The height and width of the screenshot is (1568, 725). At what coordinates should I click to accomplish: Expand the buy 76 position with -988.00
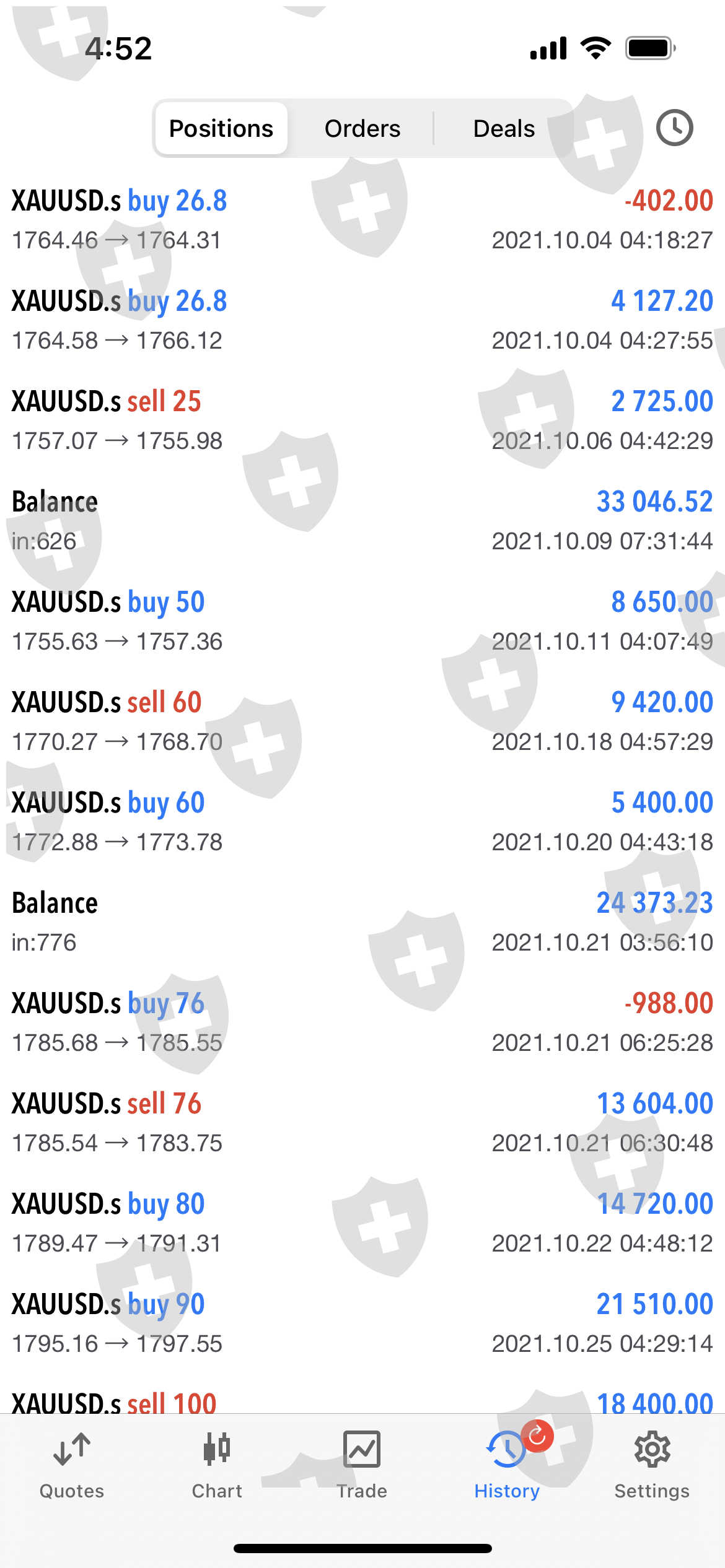(362, 1022)
